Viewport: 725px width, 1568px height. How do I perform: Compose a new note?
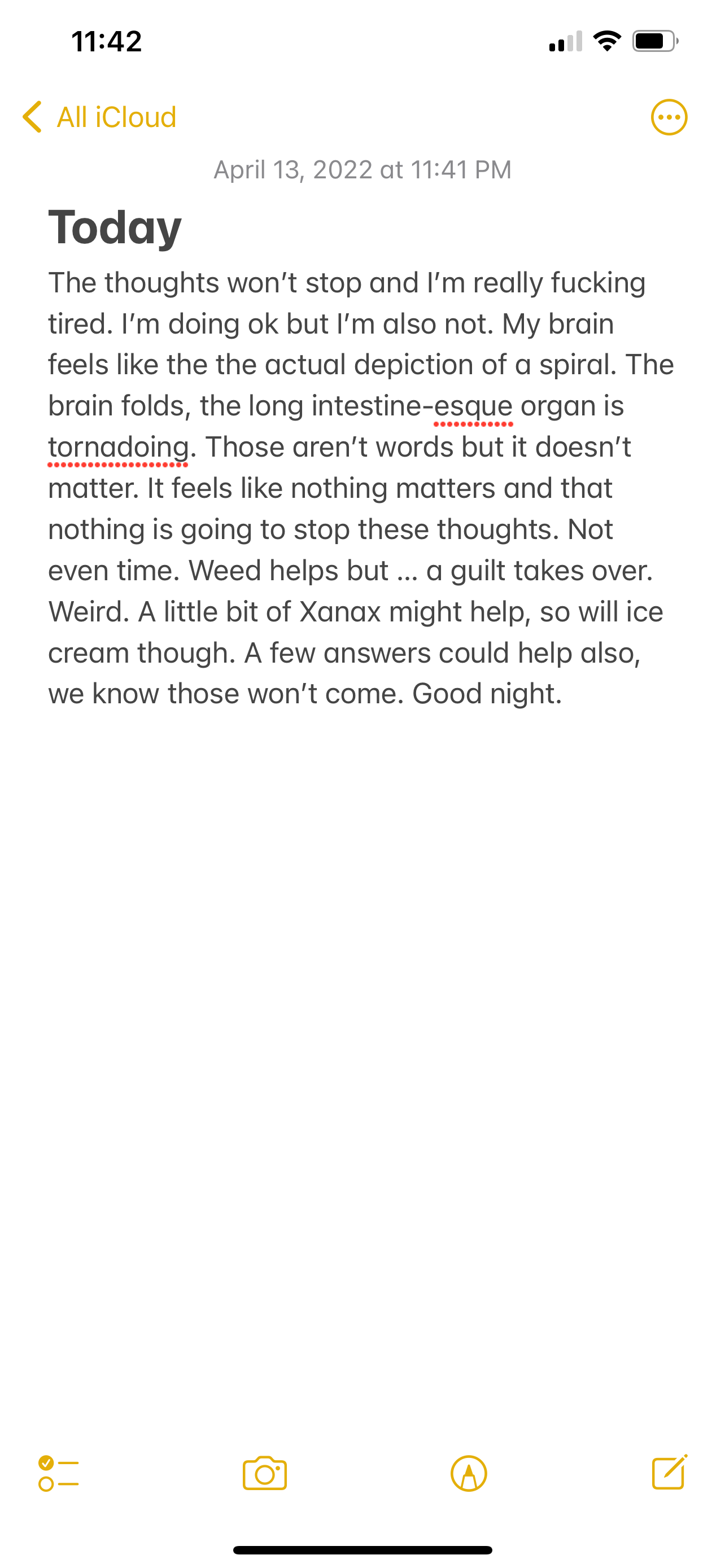click(670, 1473)
